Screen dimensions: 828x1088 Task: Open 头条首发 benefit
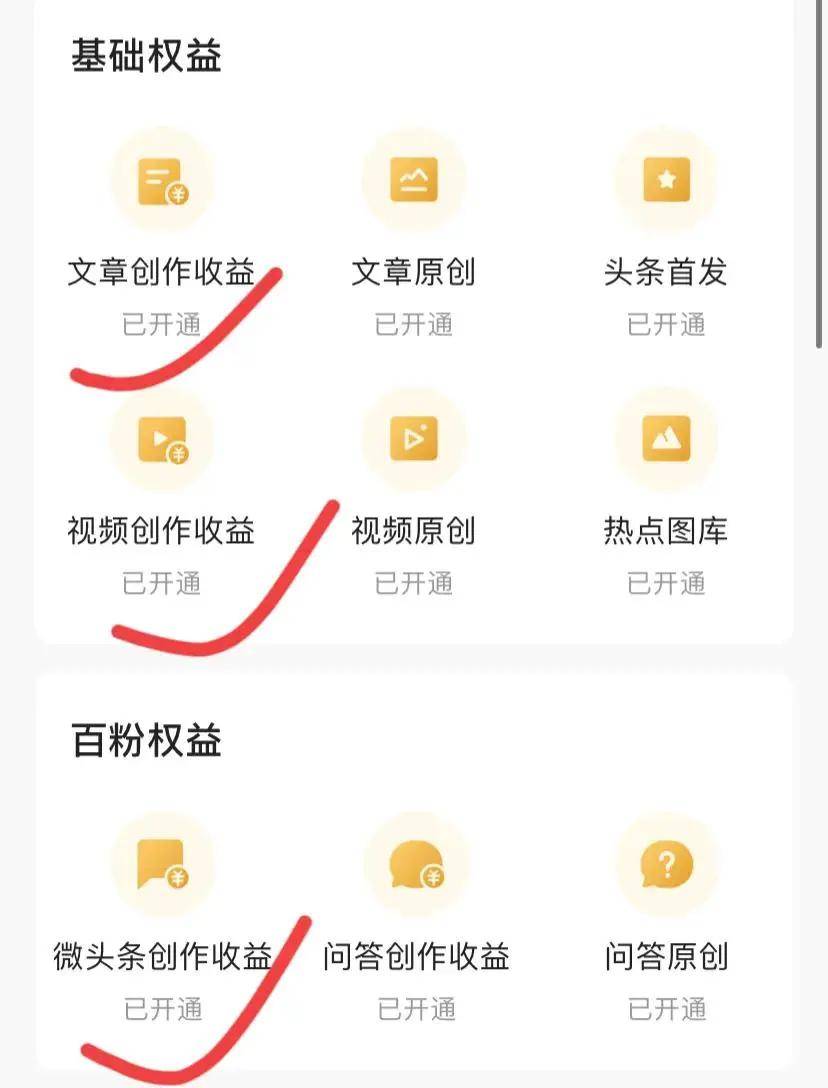pyautogui.click(x=666, y=182)
